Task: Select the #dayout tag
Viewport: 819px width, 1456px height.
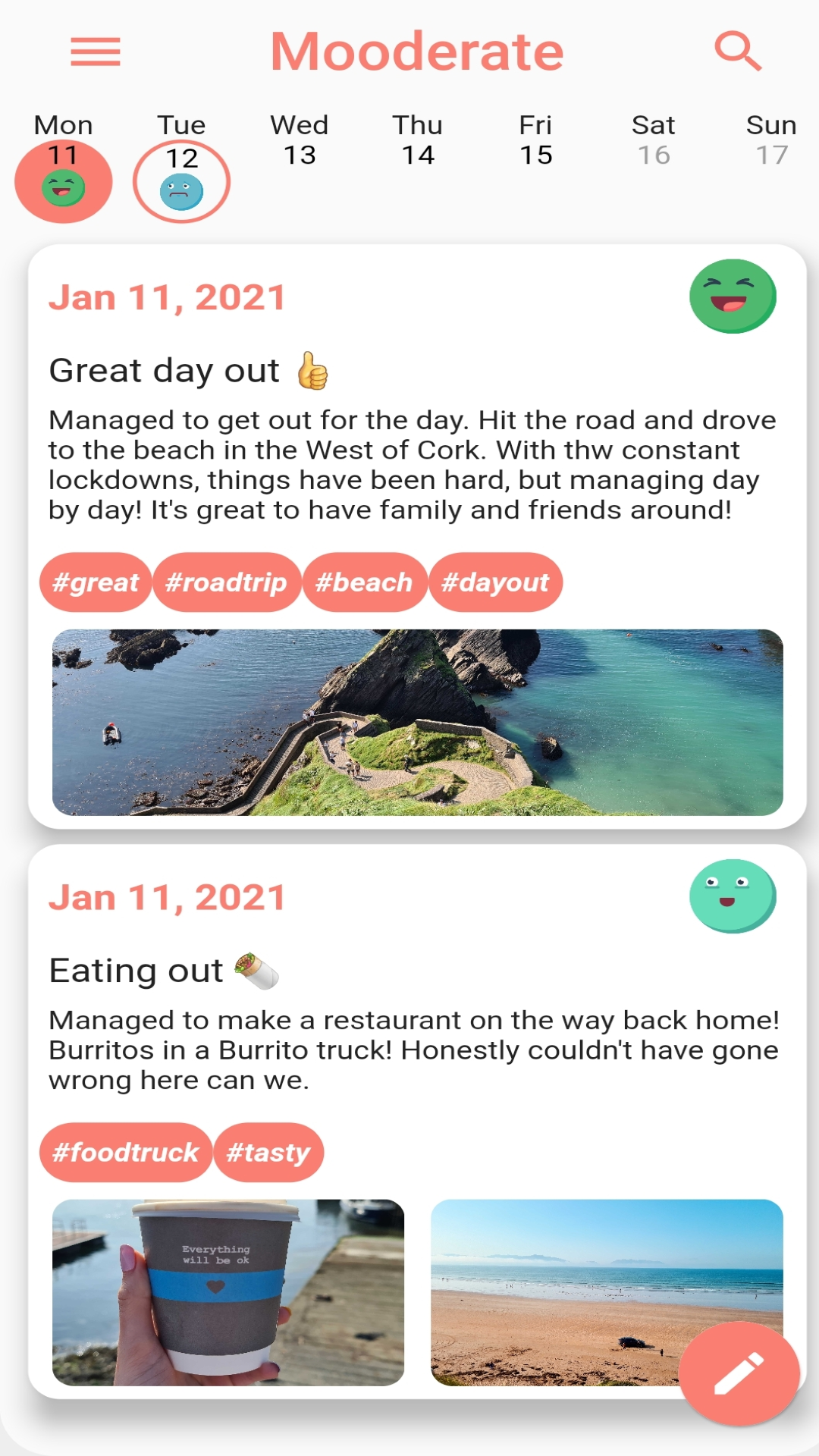Action: 495,582
